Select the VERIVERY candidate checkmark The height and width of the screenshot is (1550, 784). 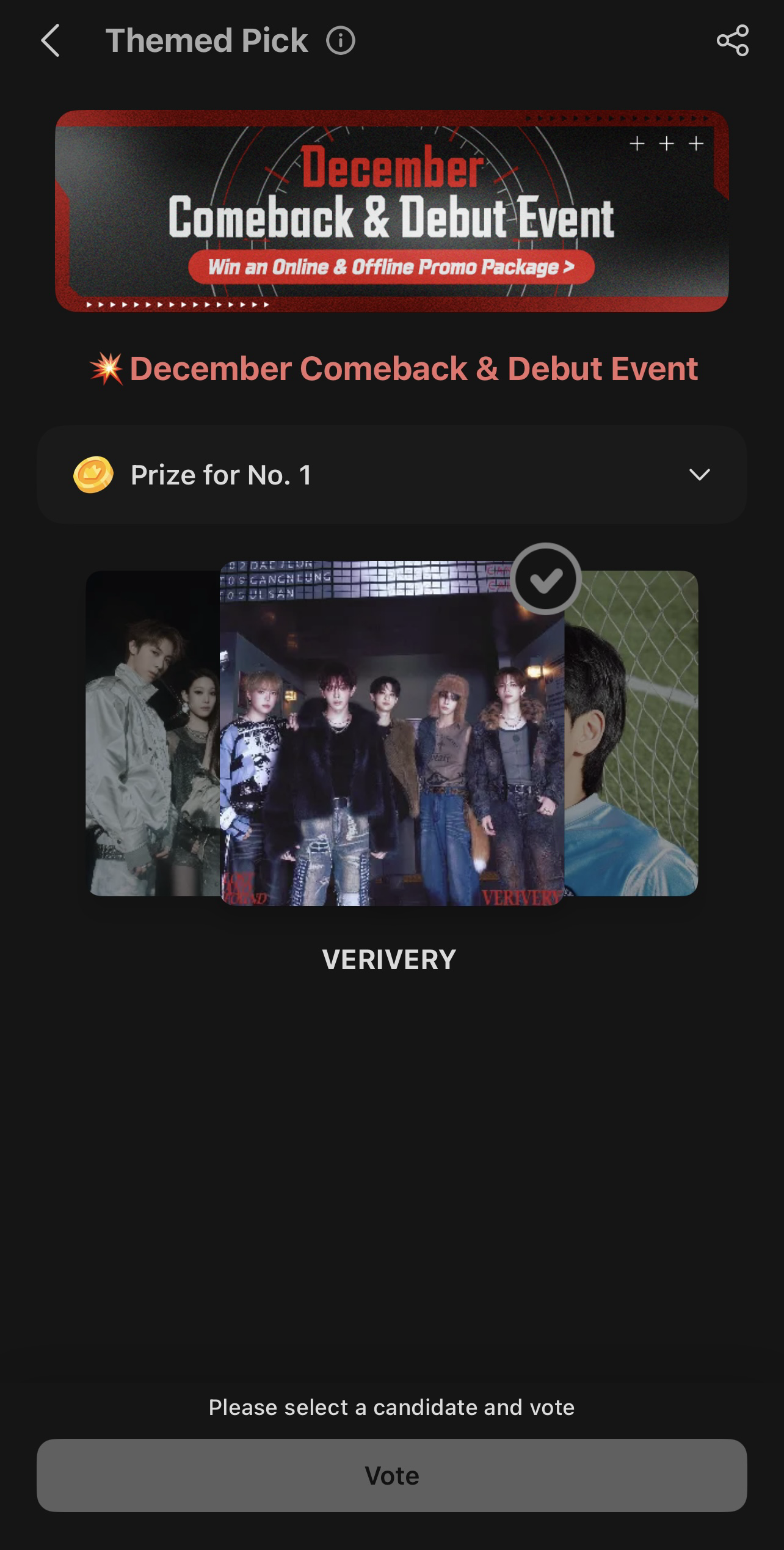pos(545,579)
